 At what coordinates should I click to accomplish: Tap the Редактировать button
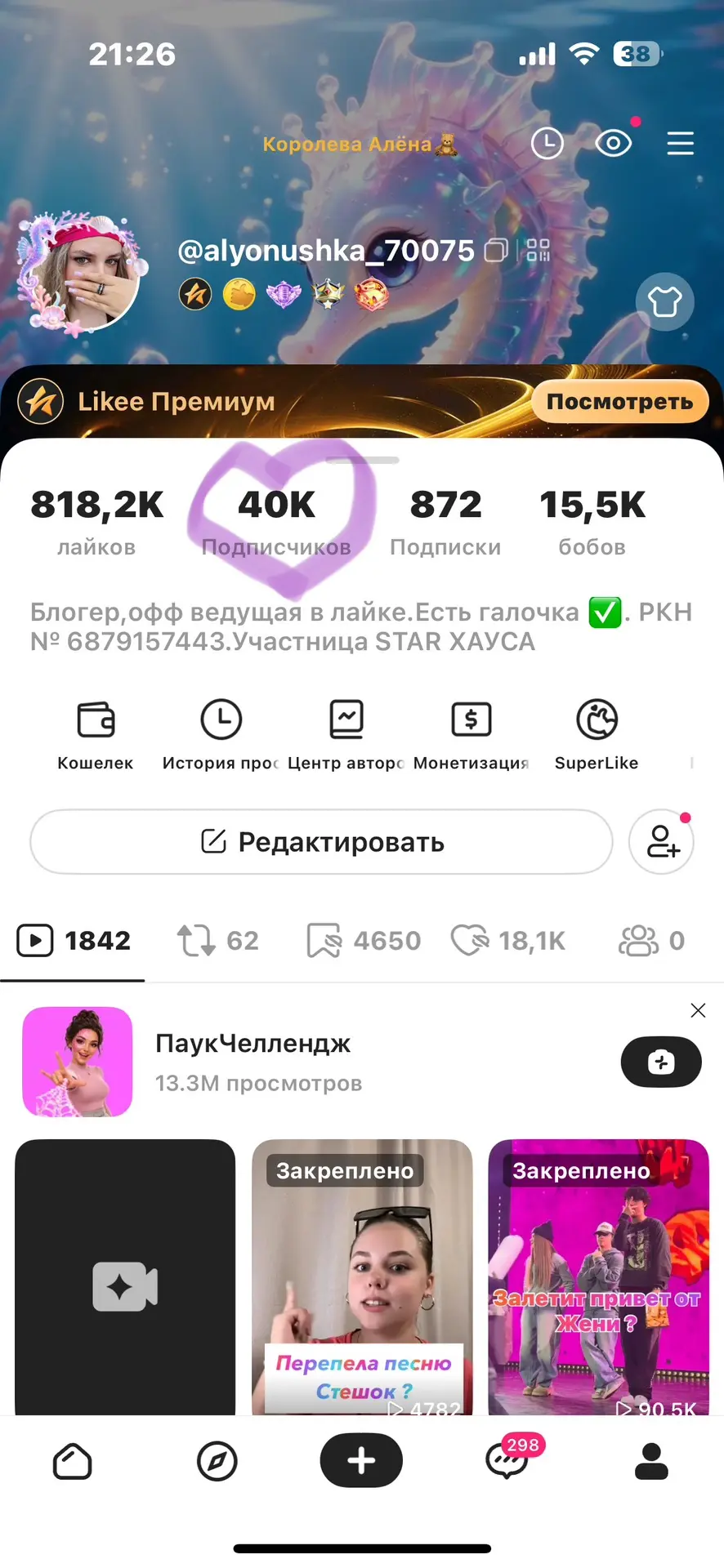tap(321, 842)
